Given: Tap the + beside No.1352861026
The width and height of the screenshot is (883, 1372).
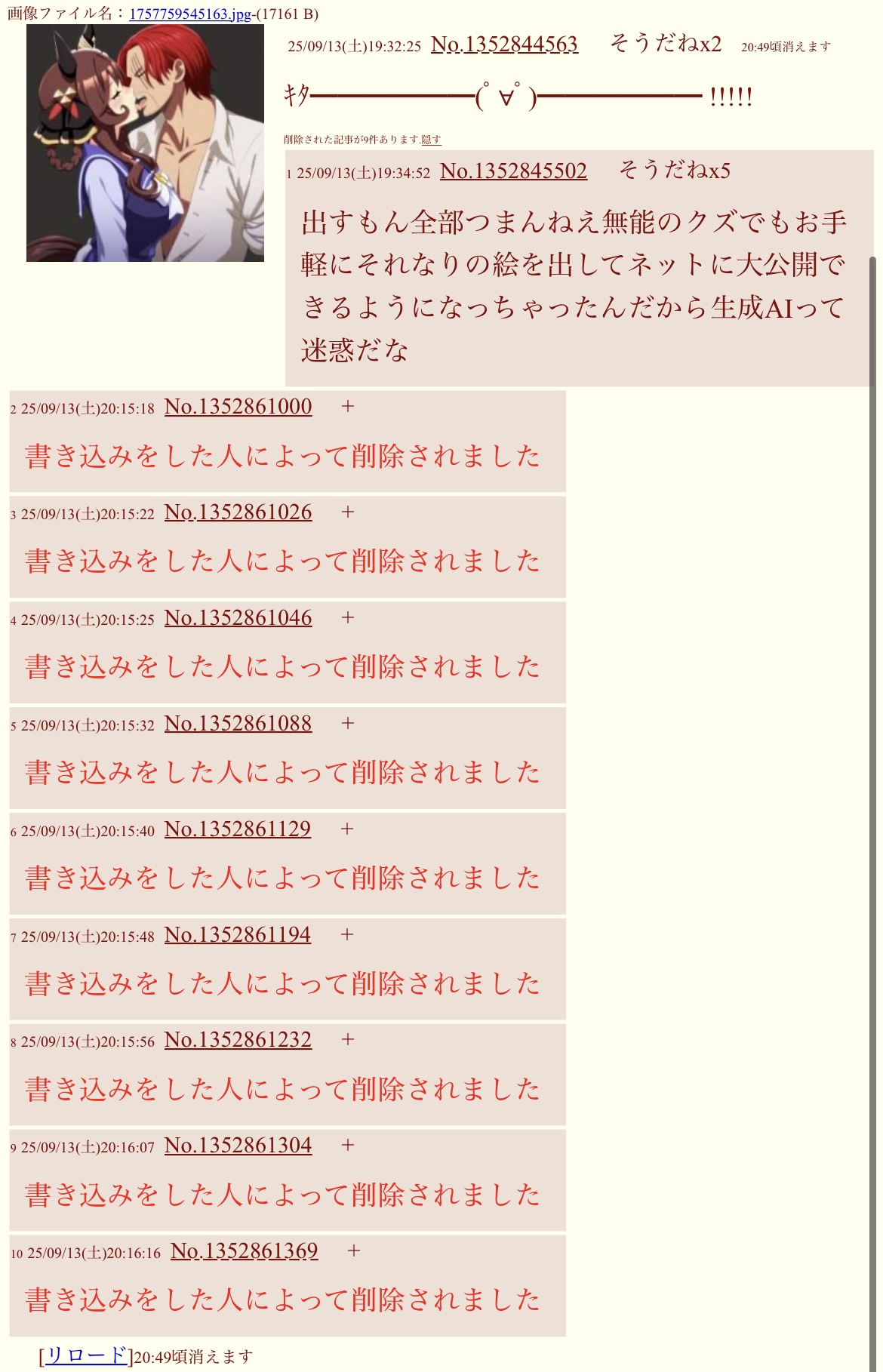Looking at the screenshot, I should point(348,512).
